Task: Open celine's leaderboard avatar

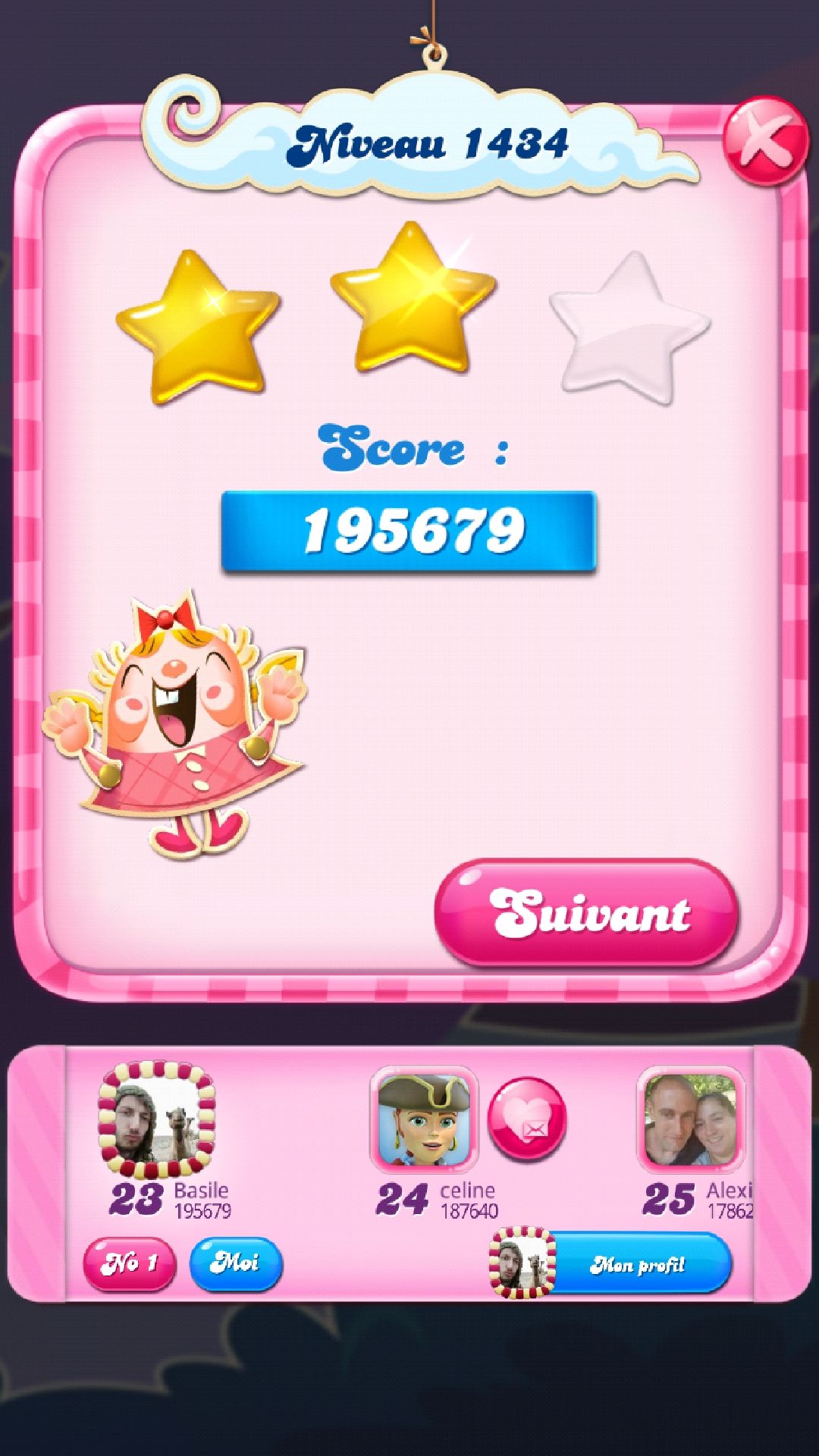Action: coord(425,1120)
